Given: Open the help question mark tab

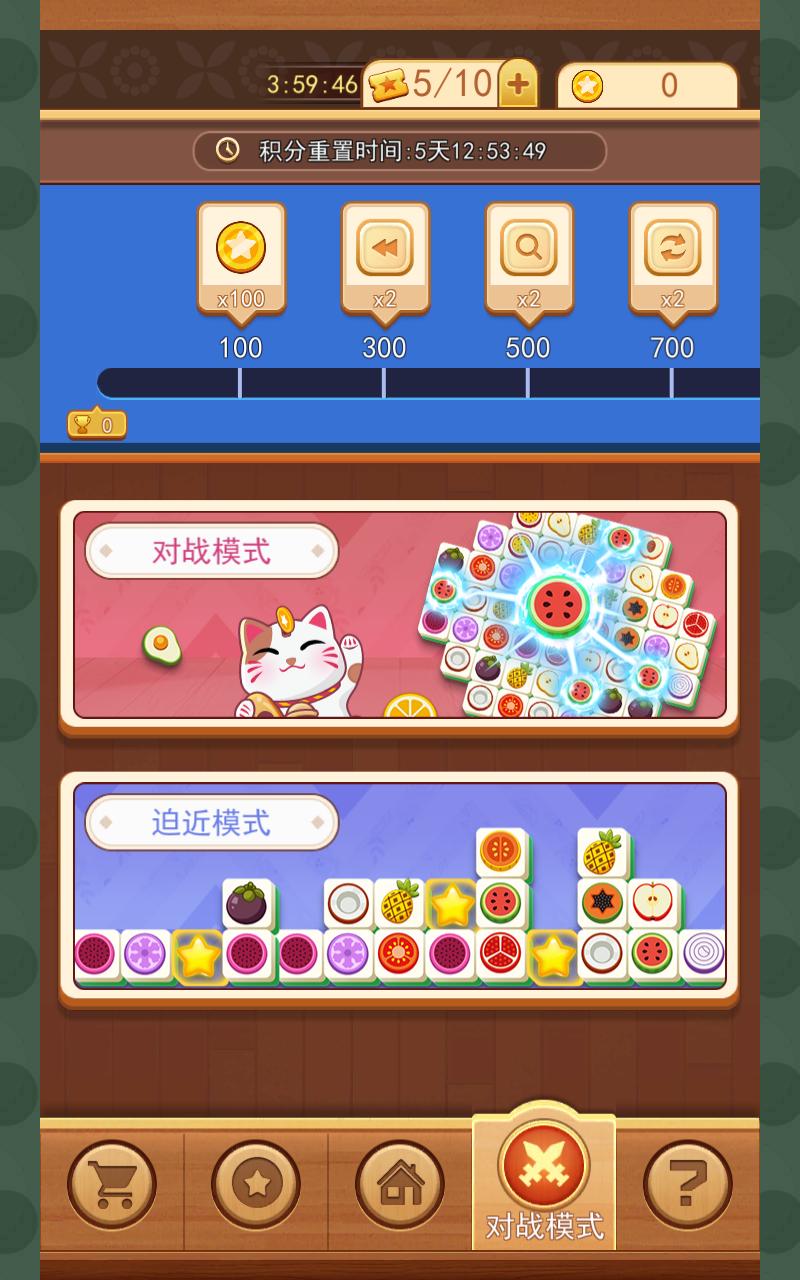Looking at the screenshot, I should tap(688, 1185).
